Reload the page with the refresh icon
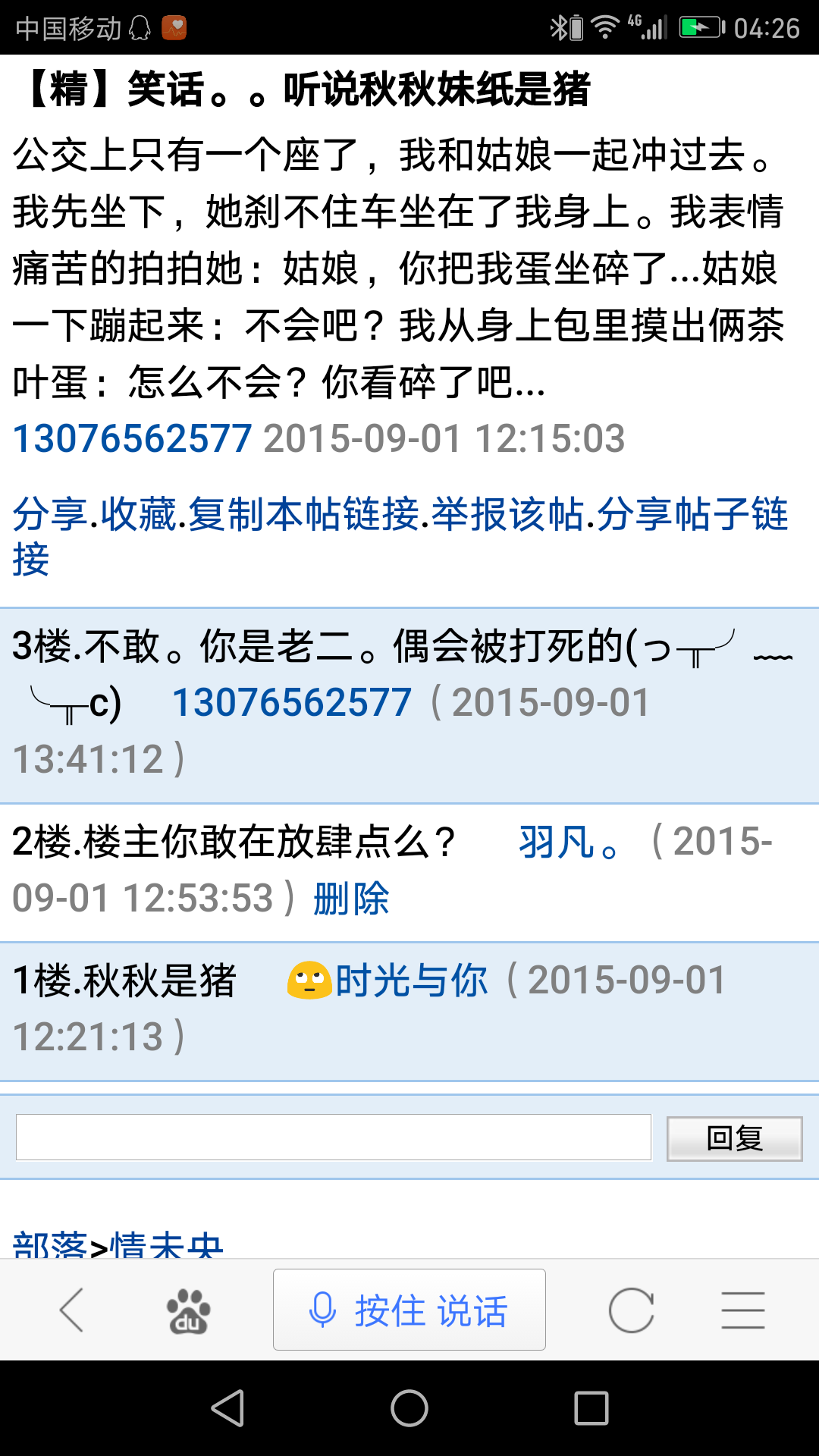This screenshot has height=1456, width=819. point(631,1310)
